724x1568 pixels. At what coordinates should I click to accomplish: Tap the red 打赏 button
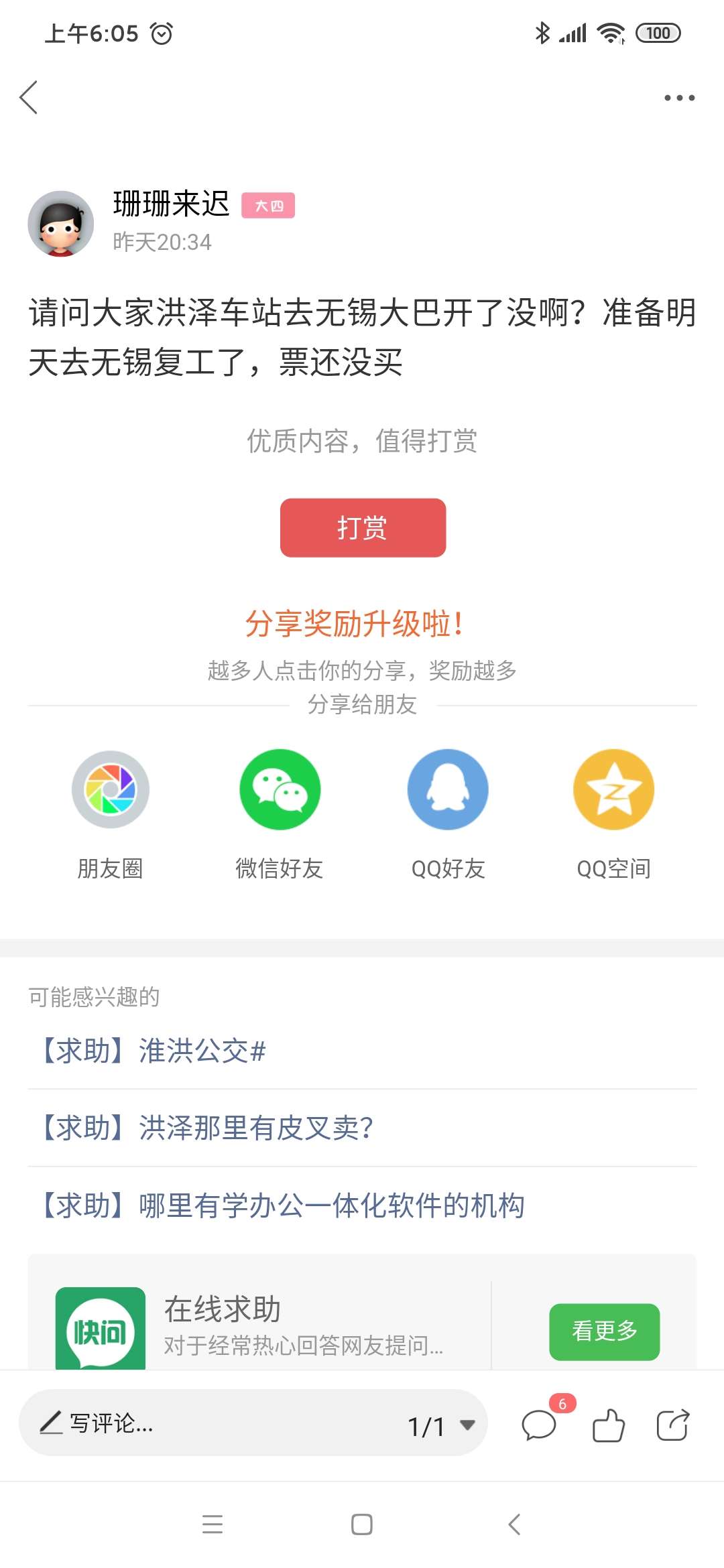tap(363, 527)
